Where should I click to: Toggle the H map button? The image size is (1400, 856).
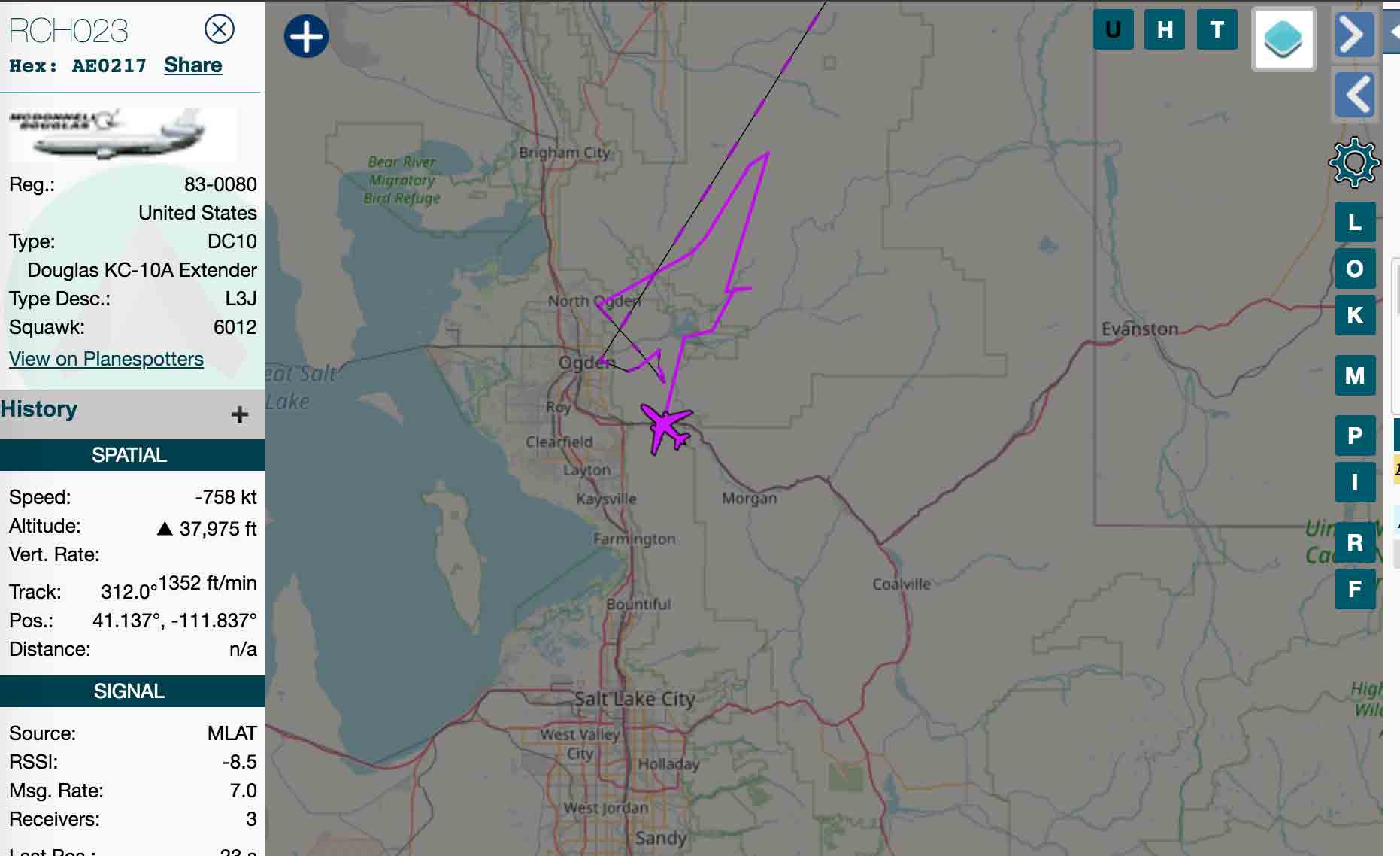click(1164, 30)
